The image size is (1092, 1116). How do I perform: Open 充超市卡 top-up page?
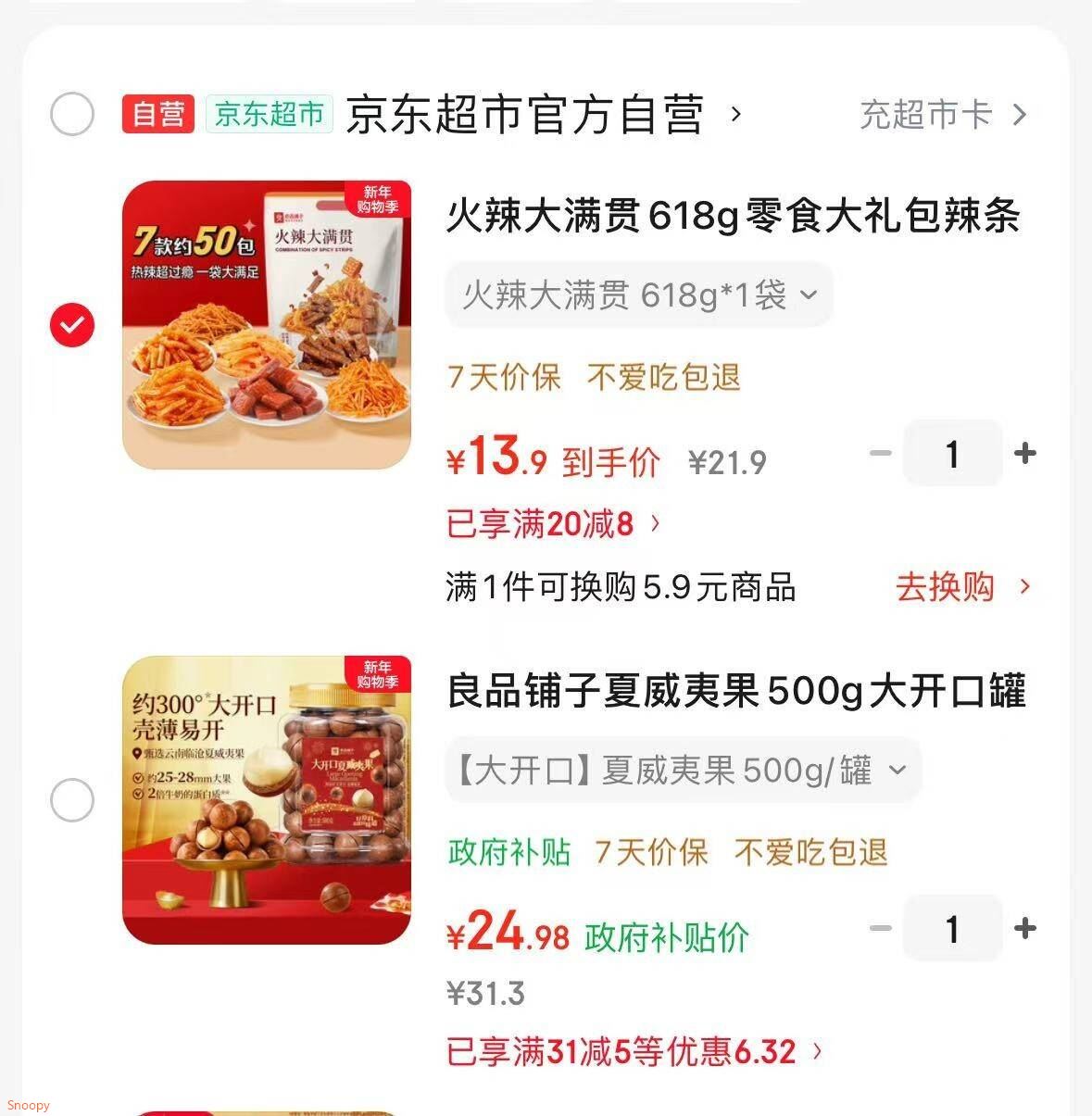pyautogui.click(x=926, y=113)
